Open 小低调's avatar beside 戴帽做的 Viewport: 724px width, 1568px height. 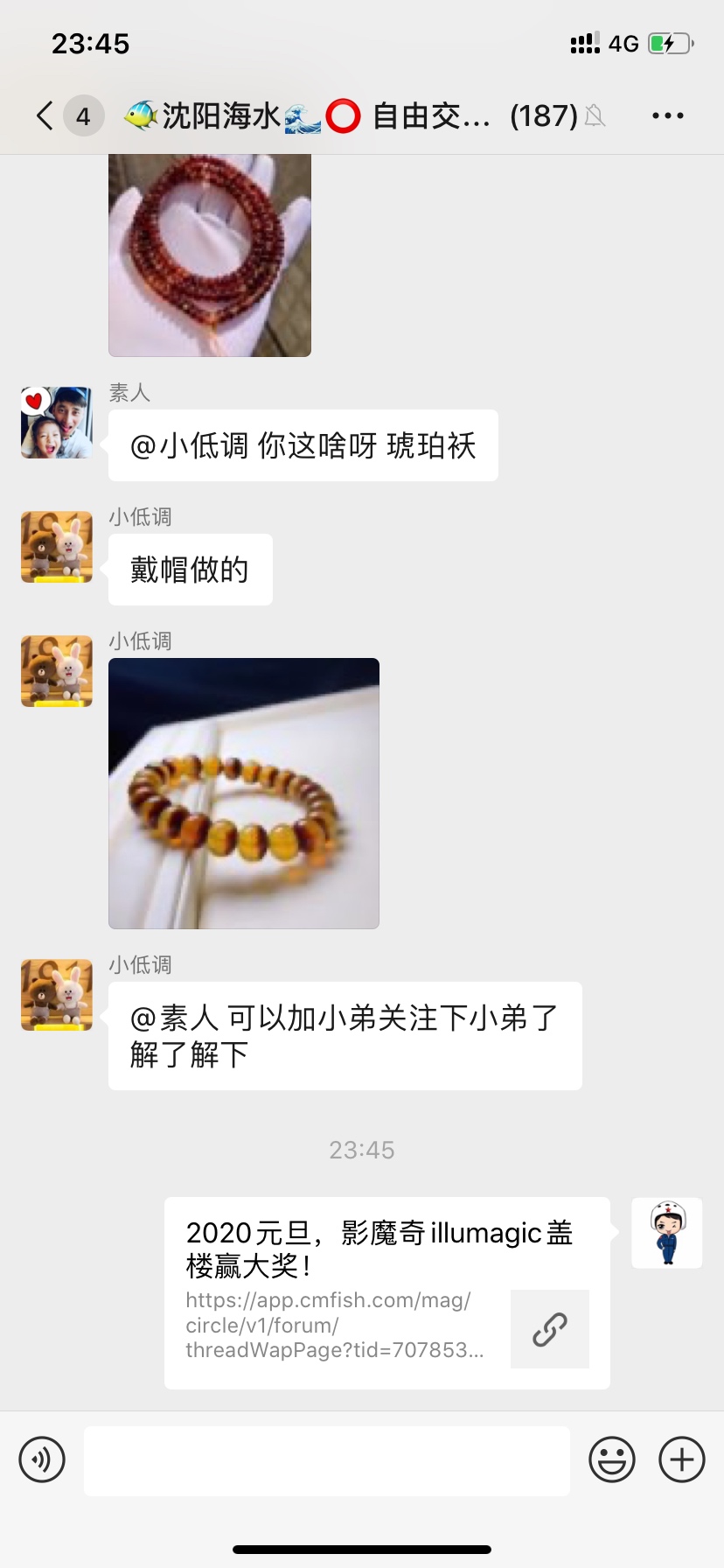57,547
